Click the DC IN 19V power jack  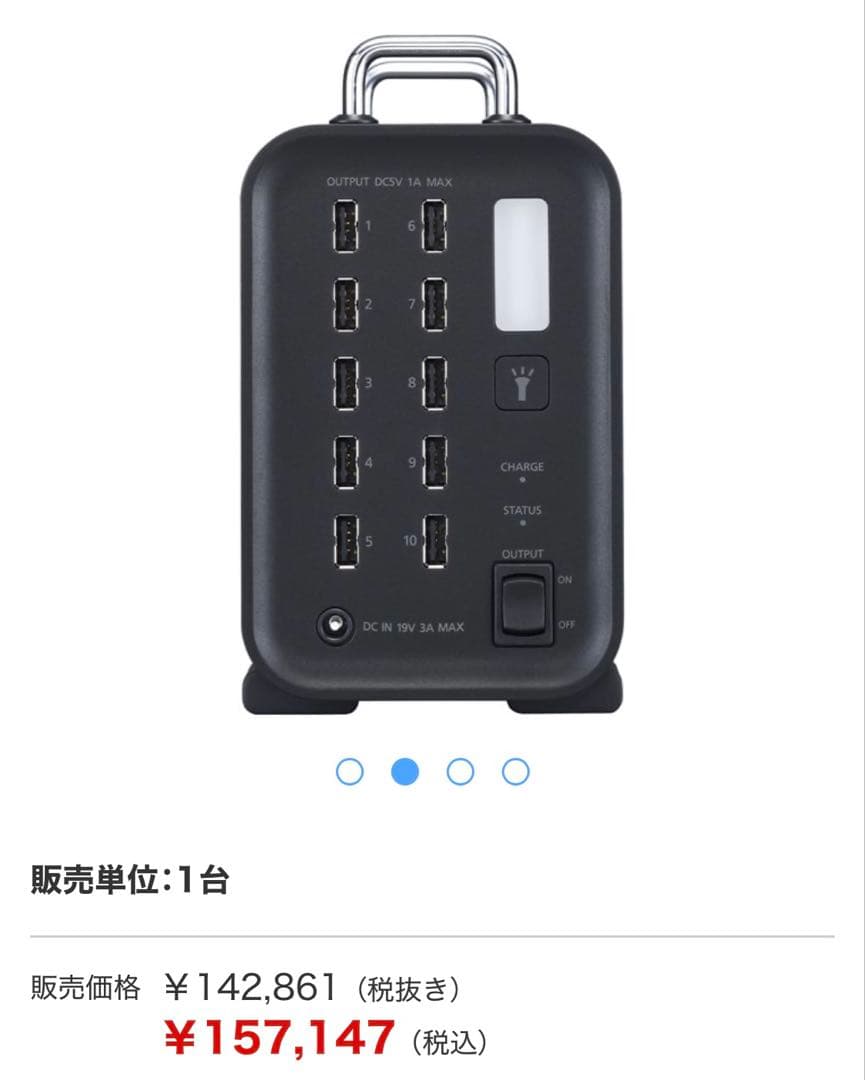pos(335,622)
